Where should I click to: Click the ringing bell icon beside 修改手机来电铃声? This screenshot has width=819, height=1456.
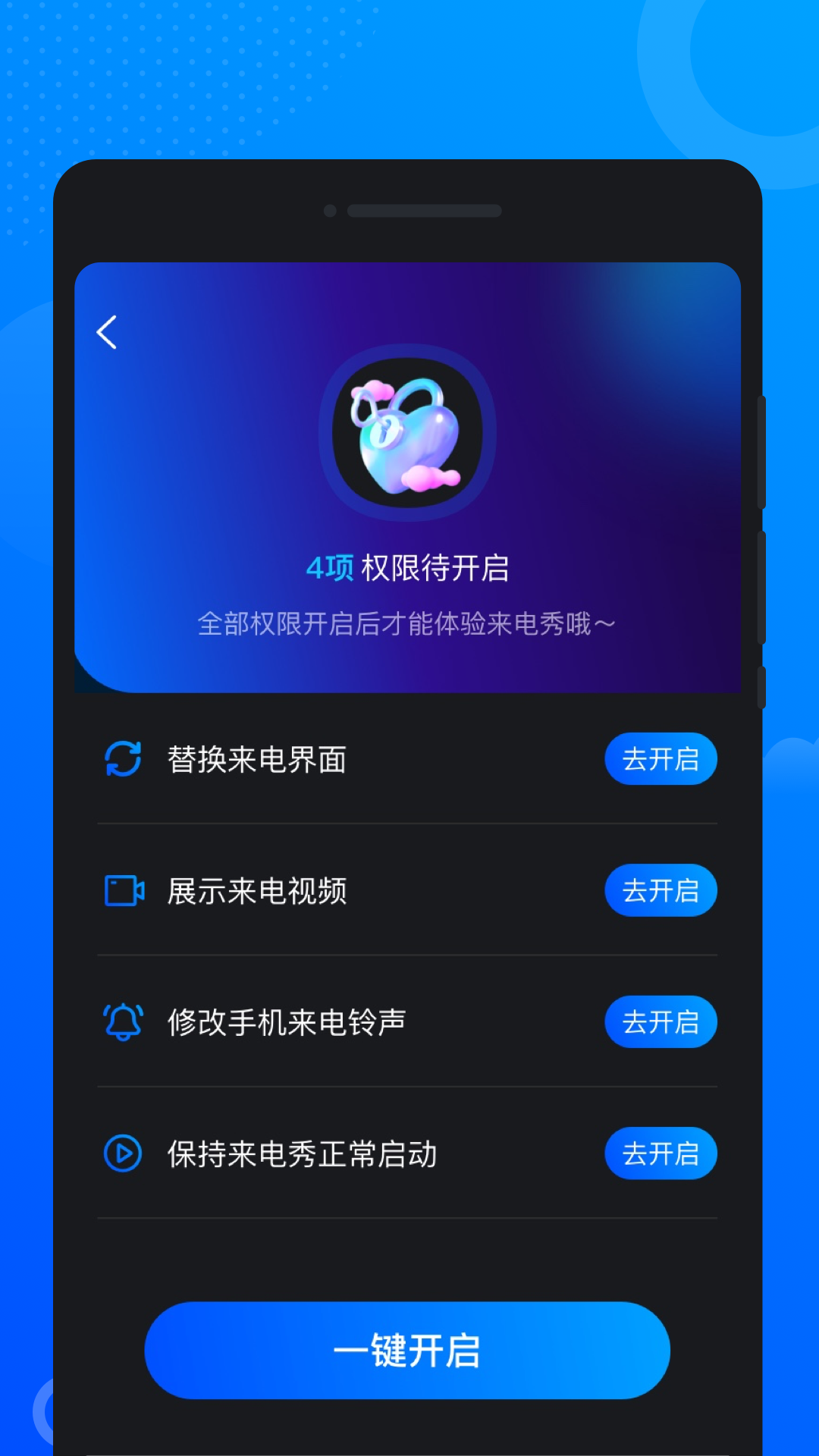pos(124,1022)
